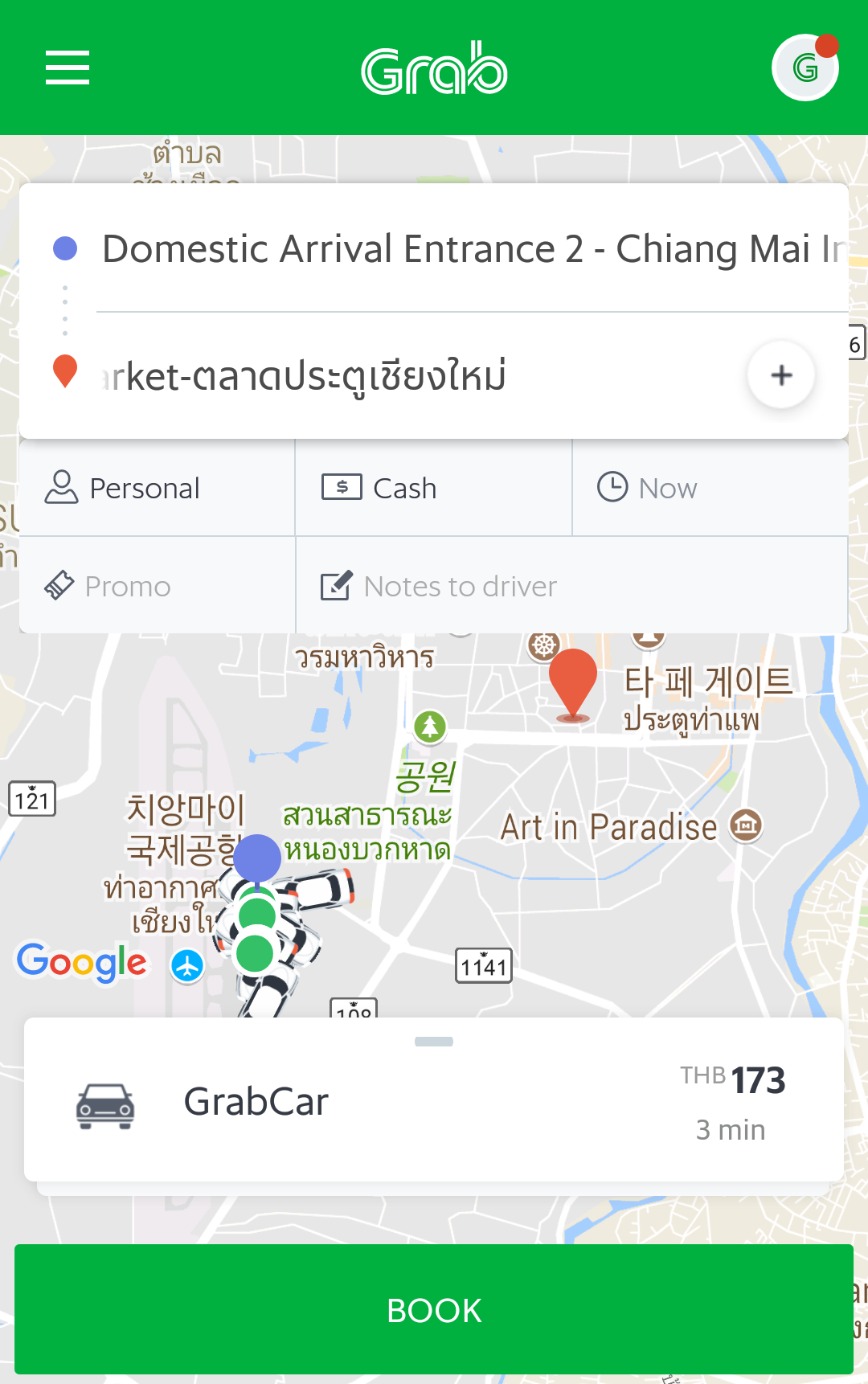
Task: Open the GrabRewards profile icon
Action: [805, 68]
